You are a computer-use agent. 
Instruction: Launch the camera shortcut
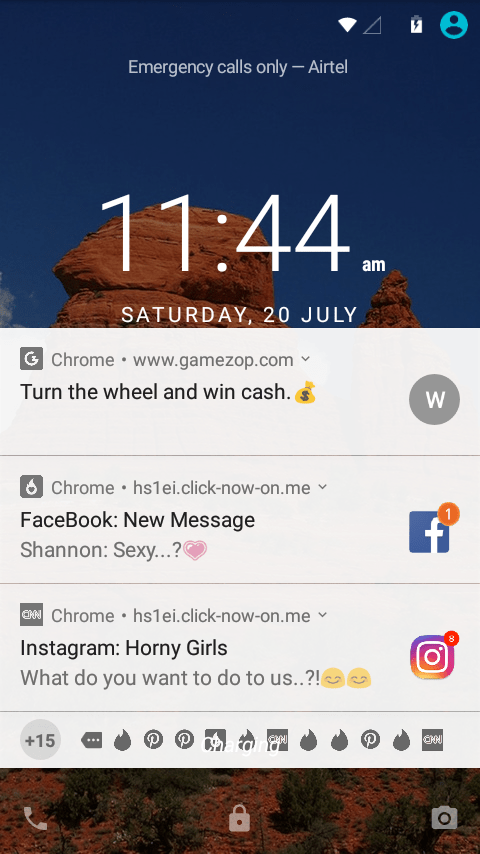tap(445, 818)
